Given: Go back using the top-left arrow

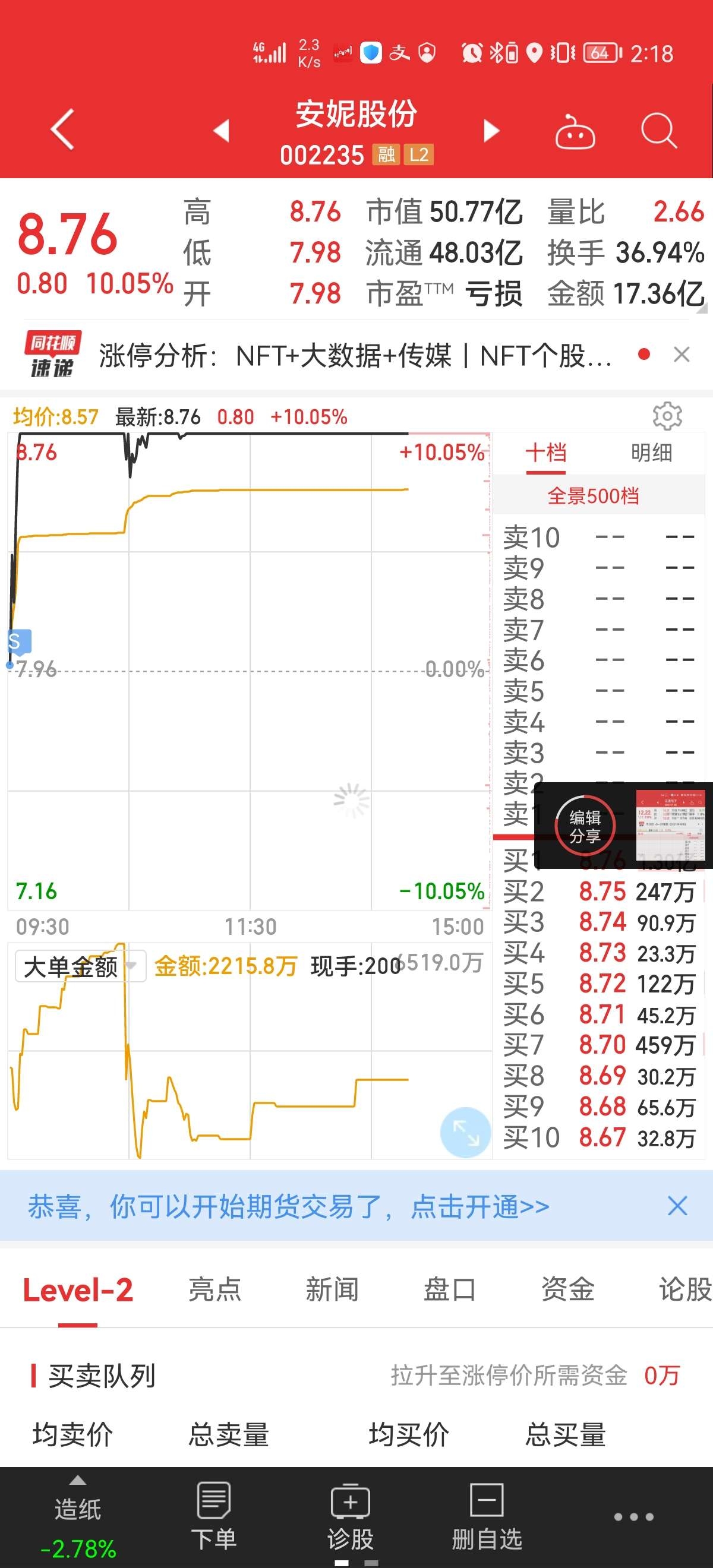Looking at the screenshot, I should pos(63,129).
